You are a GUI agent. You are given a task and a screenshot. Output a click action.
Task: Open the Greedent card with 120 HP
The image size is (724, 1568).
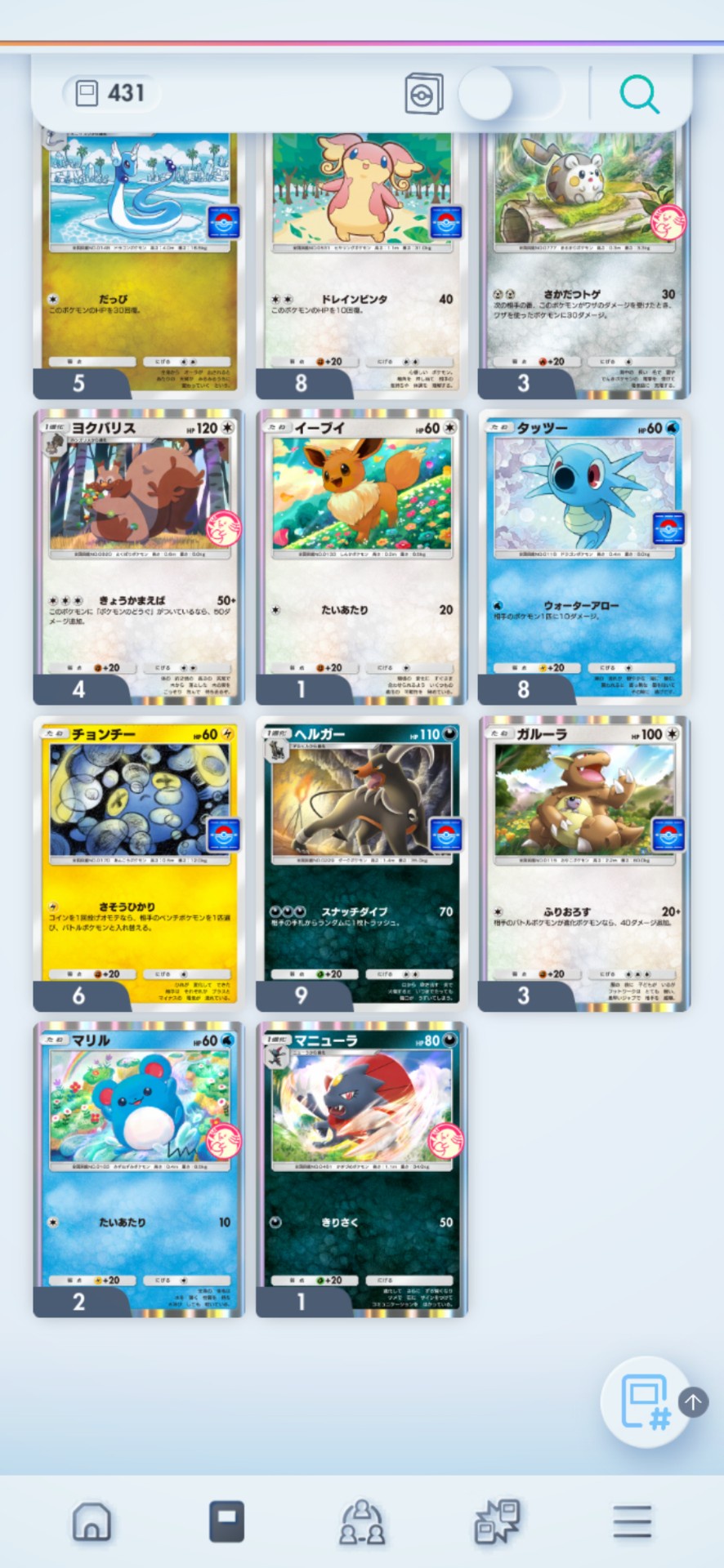(139, 555)
